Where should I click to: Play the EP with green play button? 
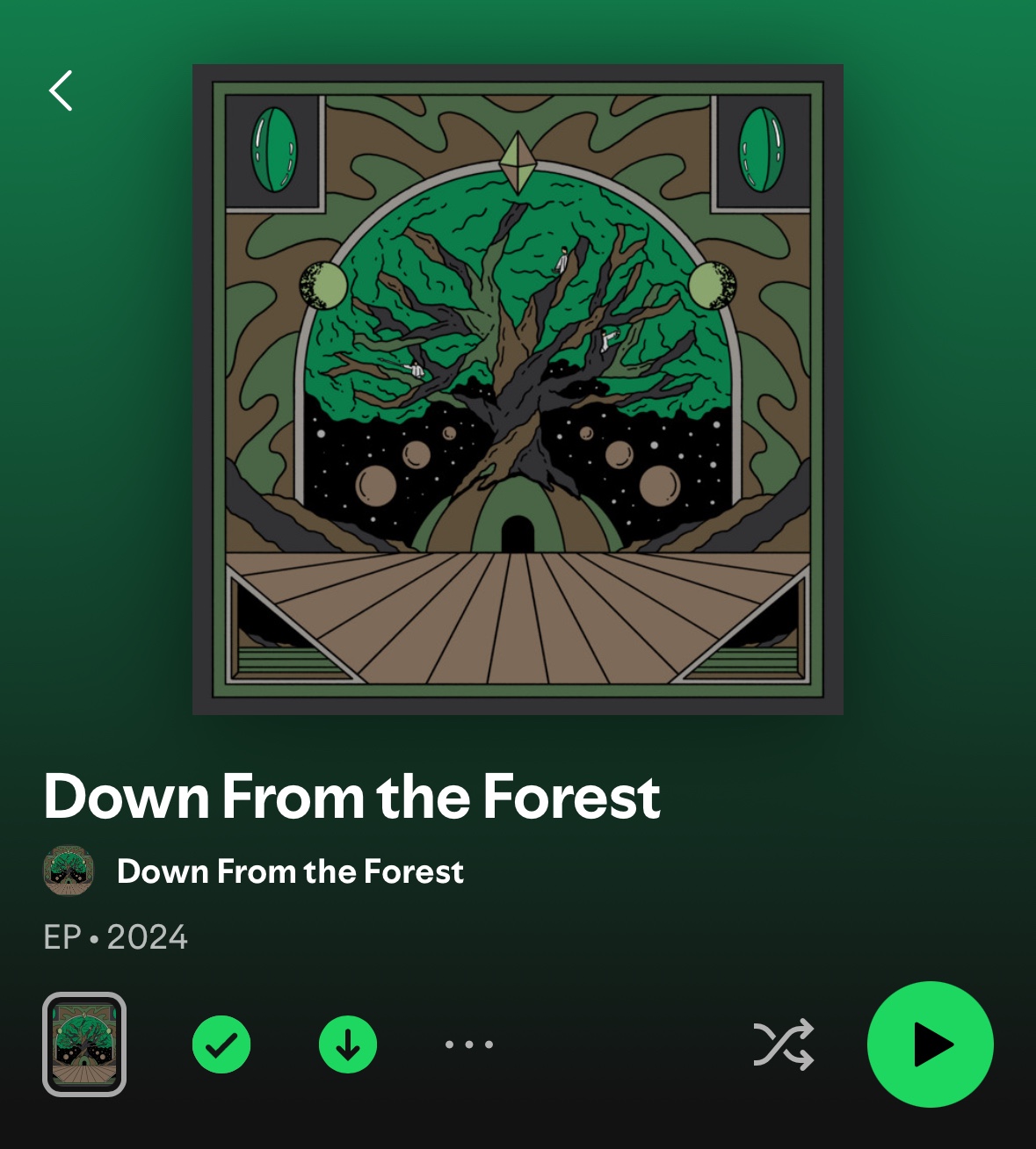tap(930, 1044)
